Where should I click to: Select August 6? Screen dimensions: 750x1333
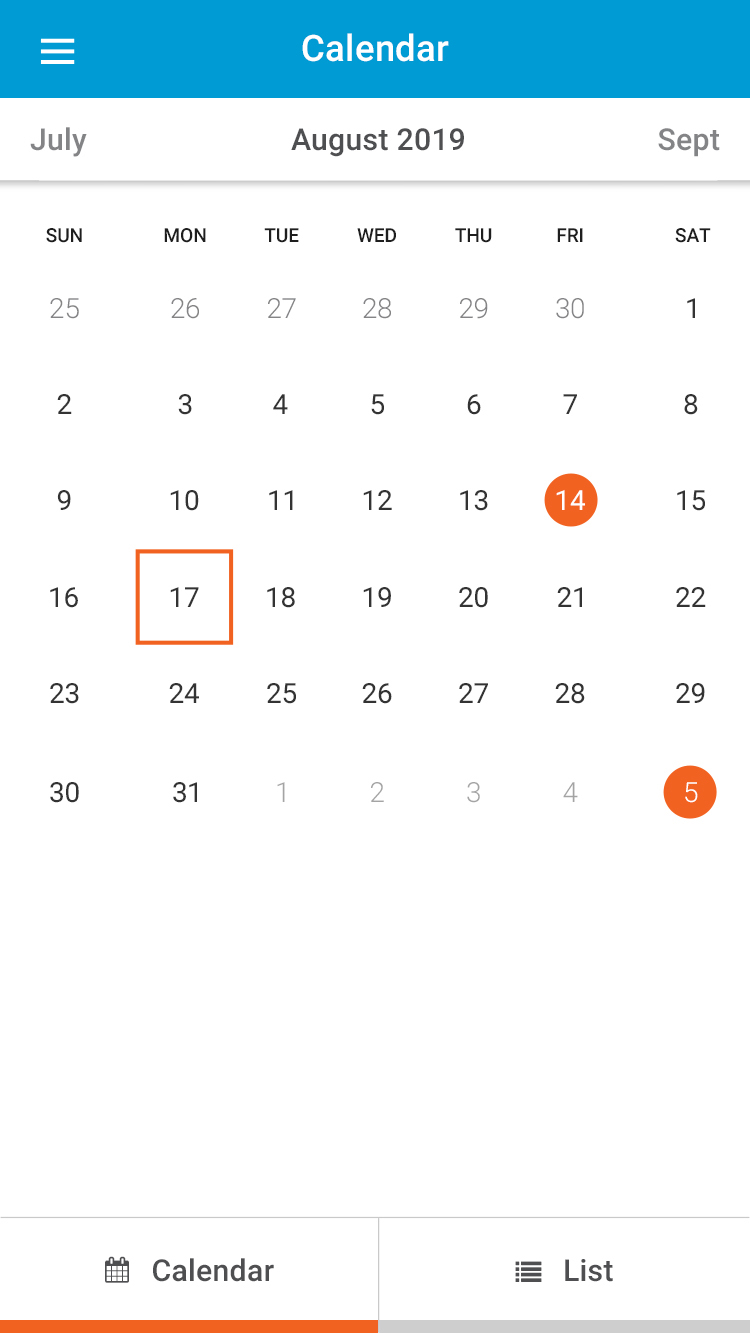pos(473,404)
